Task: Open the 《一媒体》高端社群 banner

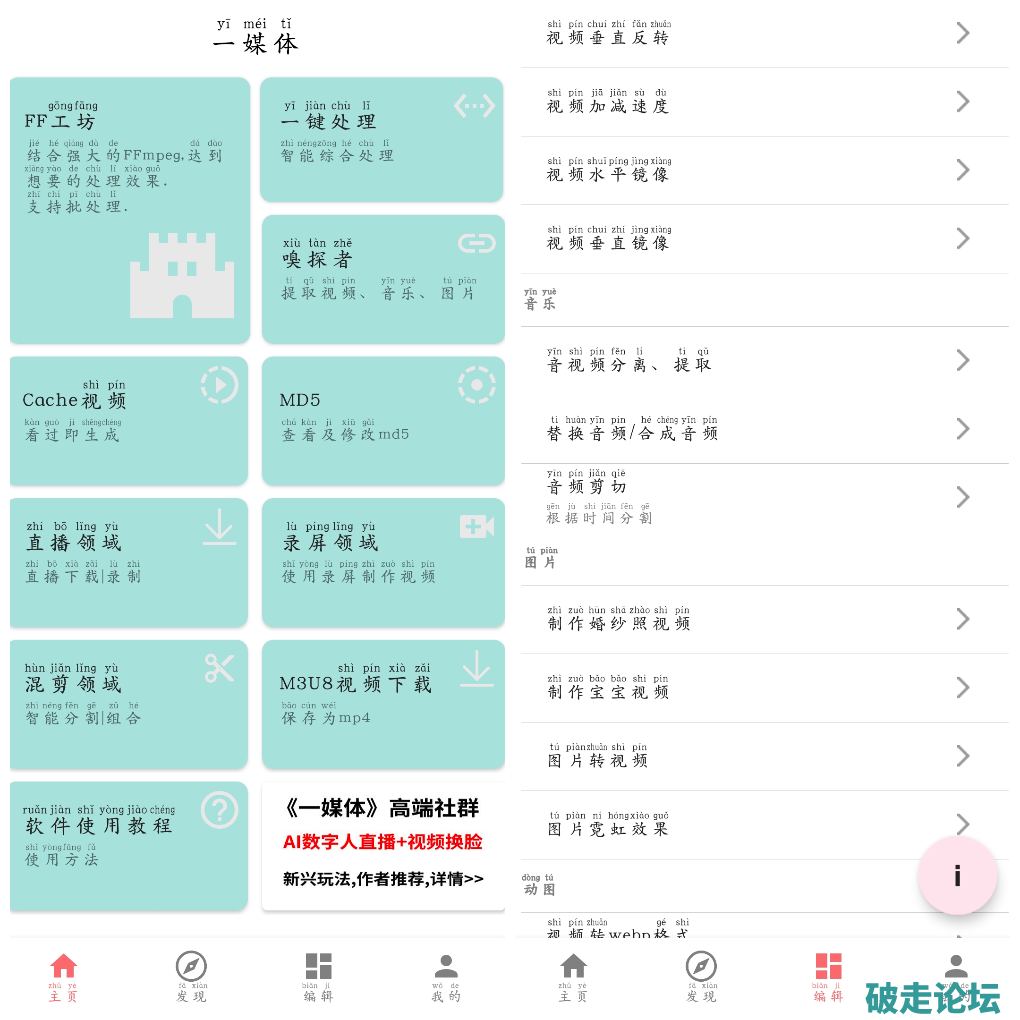Action: (x=382, y=846)
